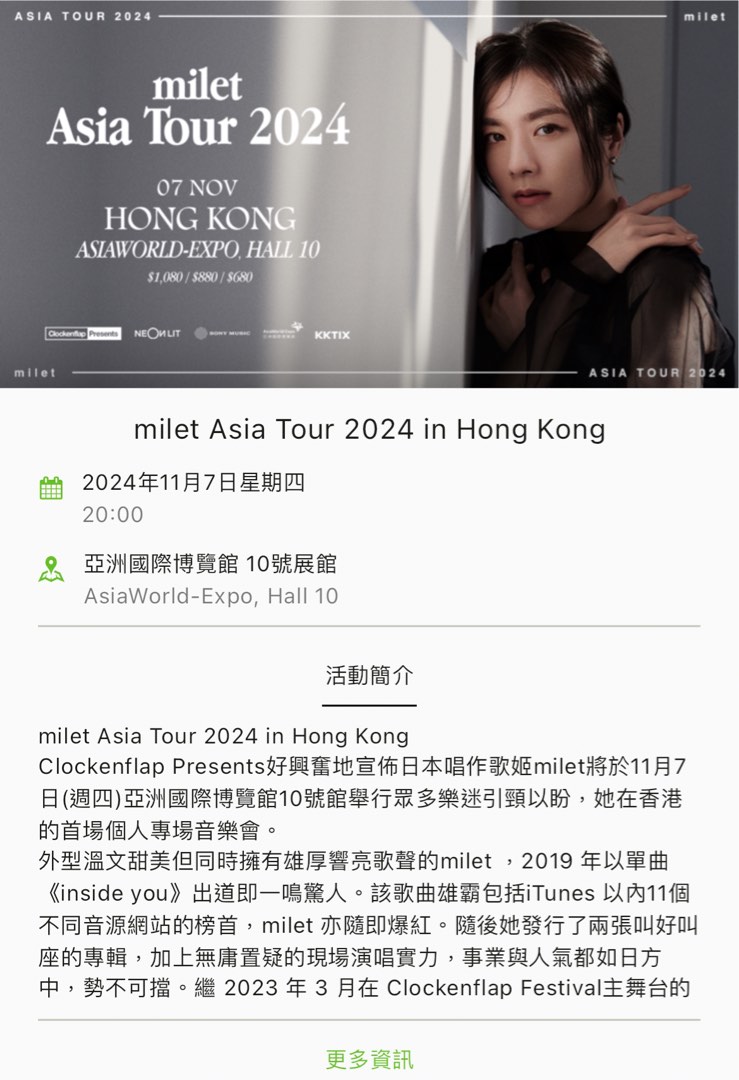739x1080 pixels.
Task: Open the KKTIX logo on the poster
Action: [x=333, y=333]
